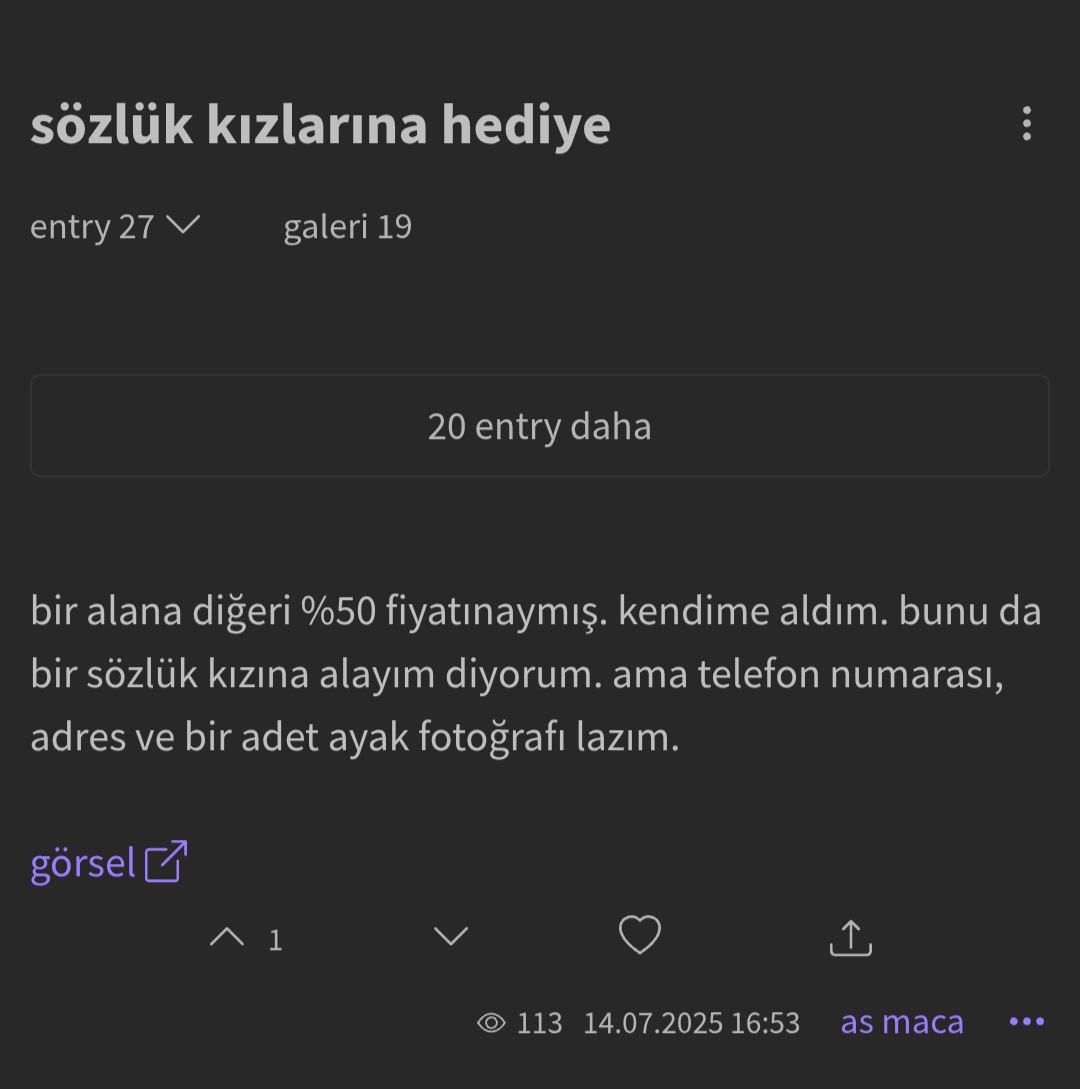Open the galeri 19 section
The width and height of the screenshot is (1080, 1089).
(347, 227)
